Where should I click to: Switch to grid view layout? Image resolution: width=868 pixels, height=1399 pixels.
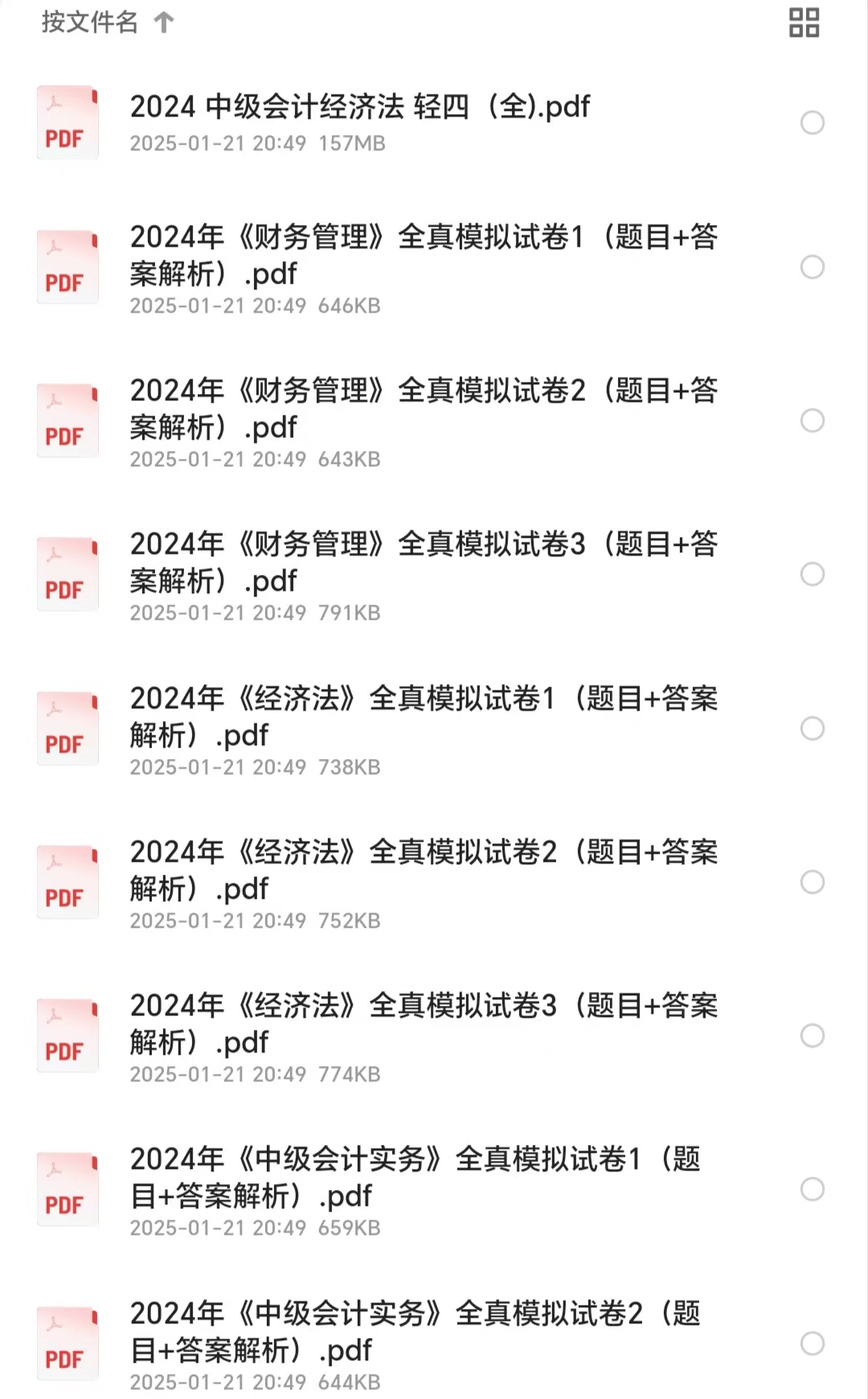804,23
